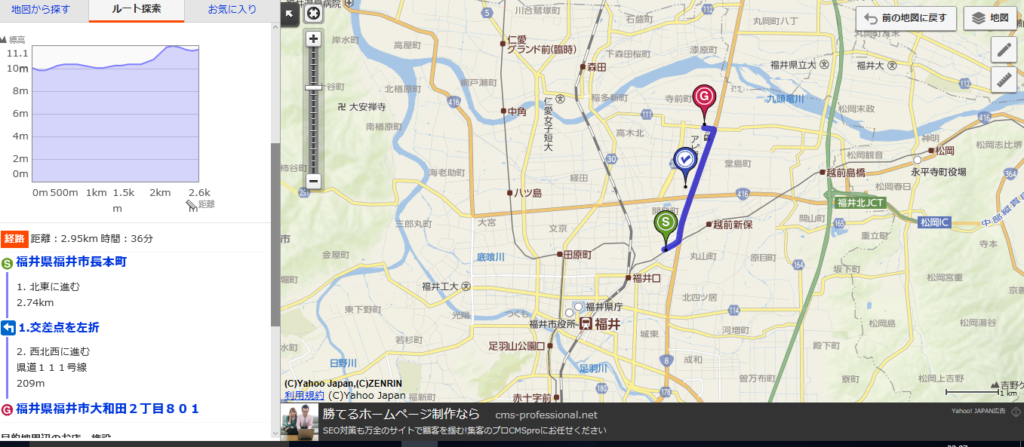Select the pencil drawing tool
This screenshot has width=1024, height=447.
[1003, 50]
